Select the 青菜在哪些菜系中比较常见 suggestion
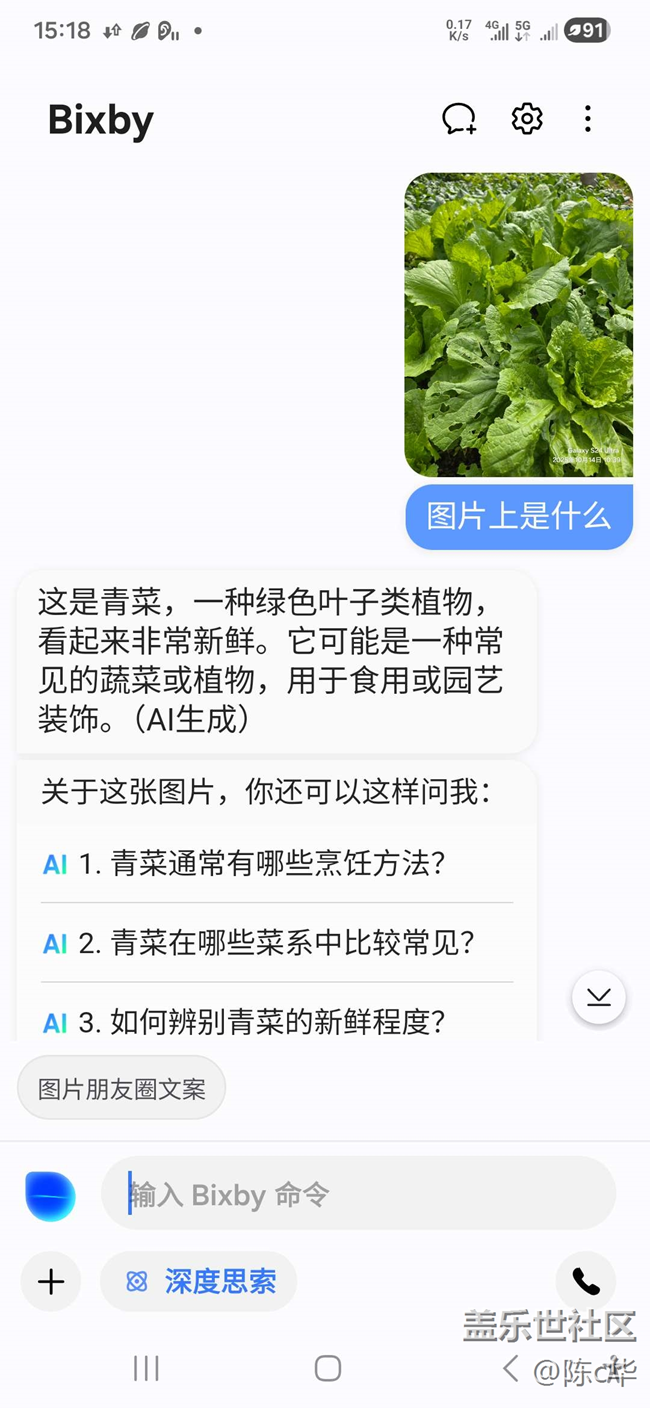Screen dimensions: 650x1408 click(x=277, y=943)
